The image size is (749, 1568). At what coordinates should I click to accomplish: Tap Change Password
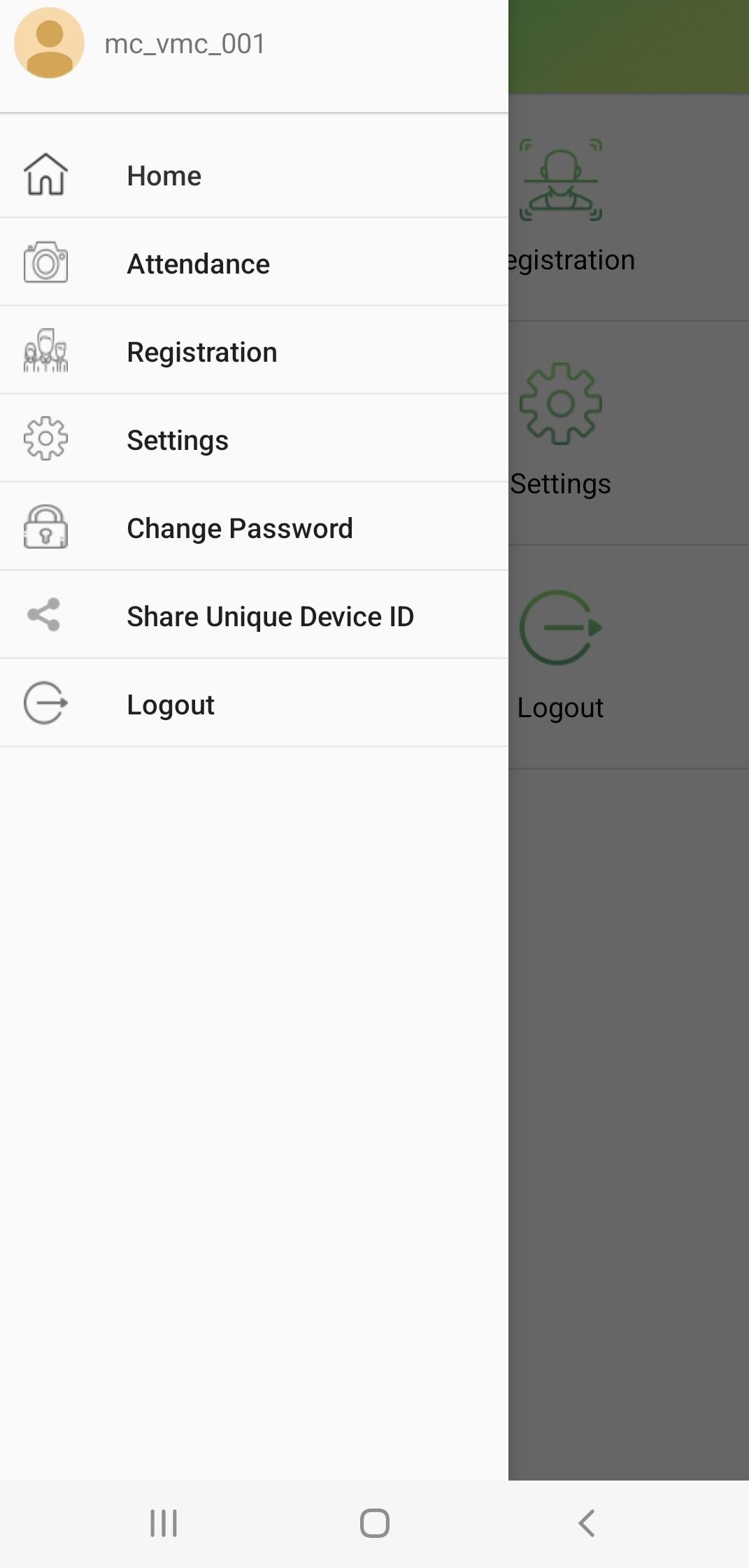(x=254, y=528)
